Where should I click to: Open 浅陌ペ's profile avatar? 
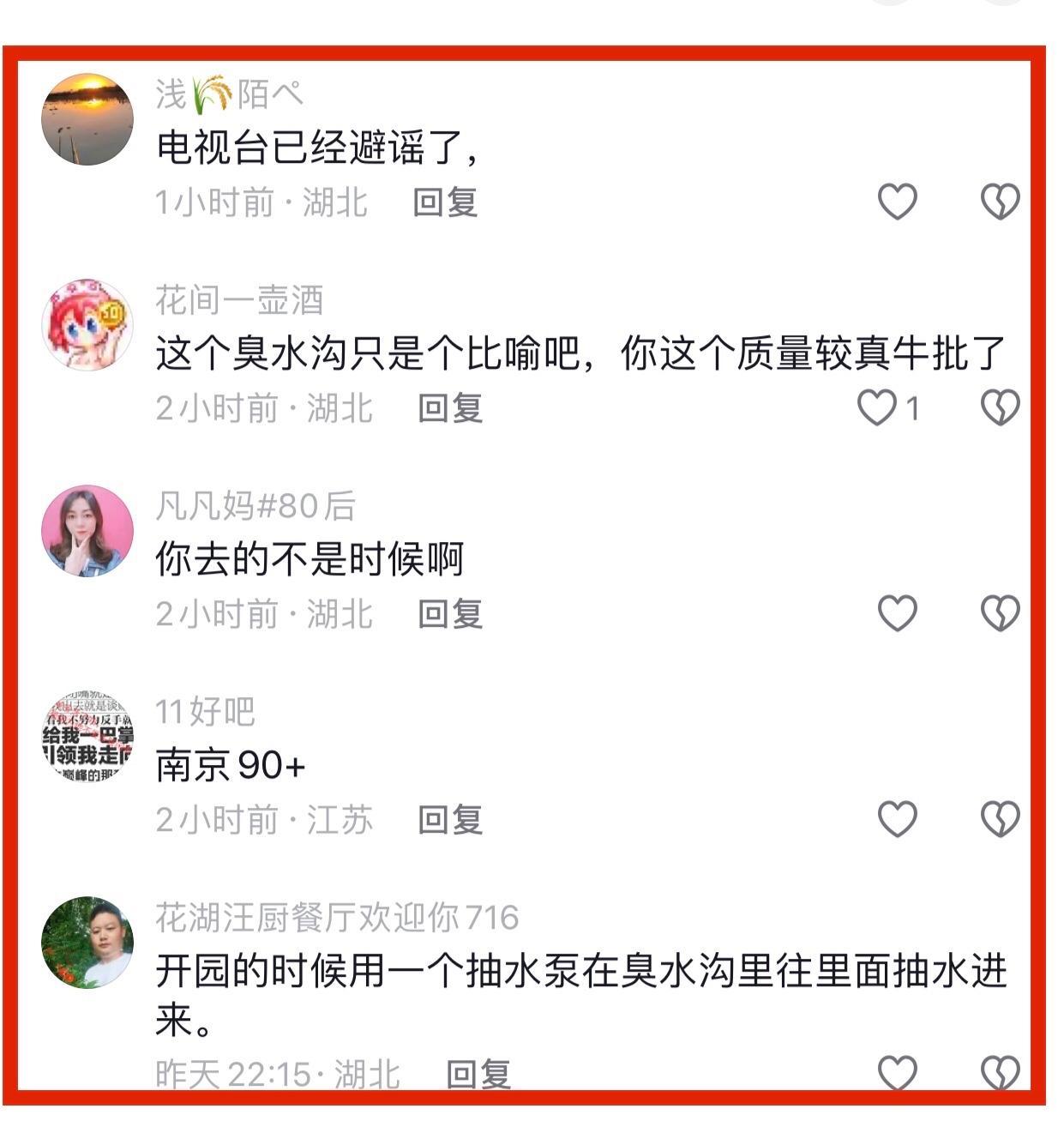pos(87,118)
